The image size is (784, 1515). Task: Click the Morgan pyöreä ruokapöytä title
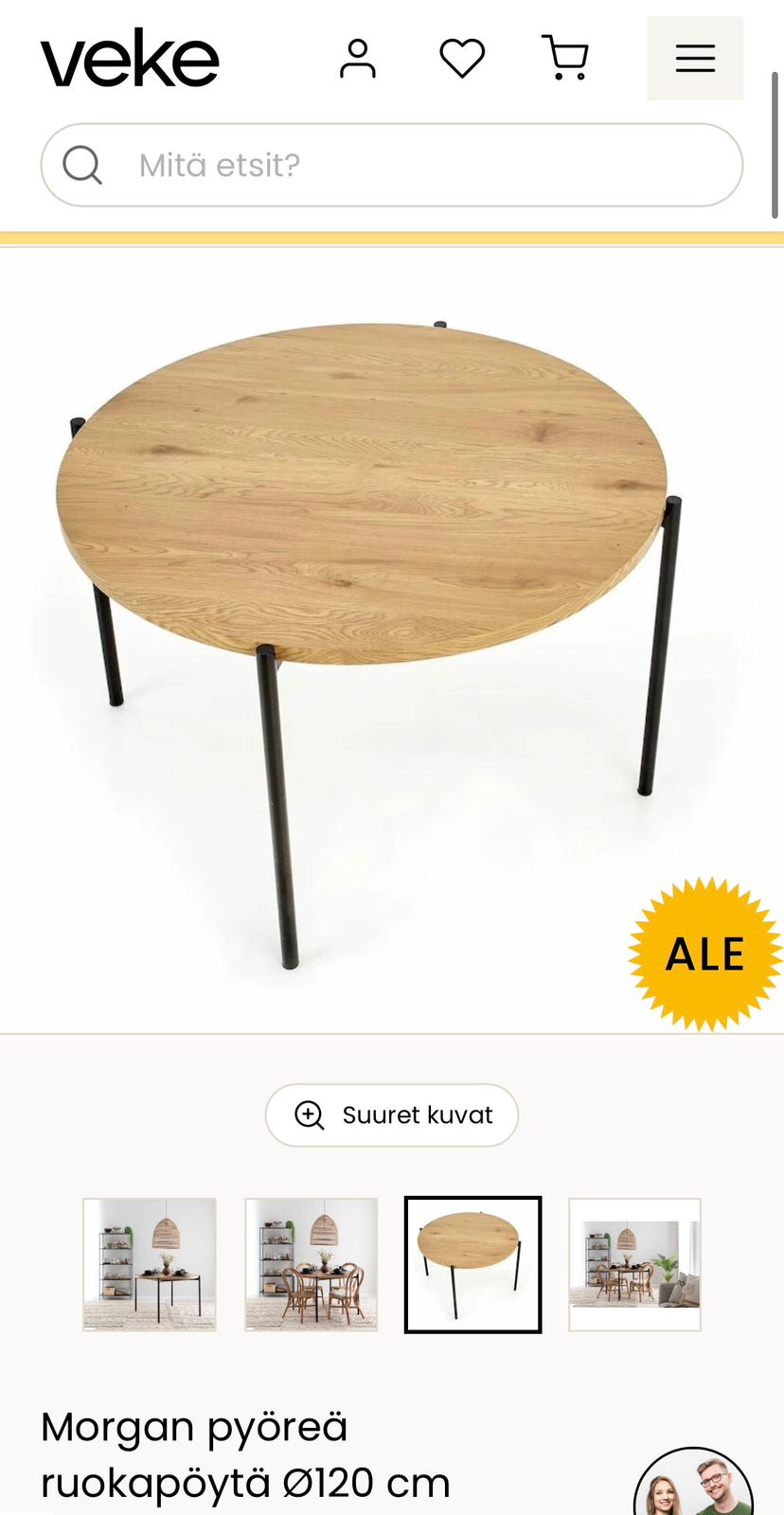pos(193,1426)
